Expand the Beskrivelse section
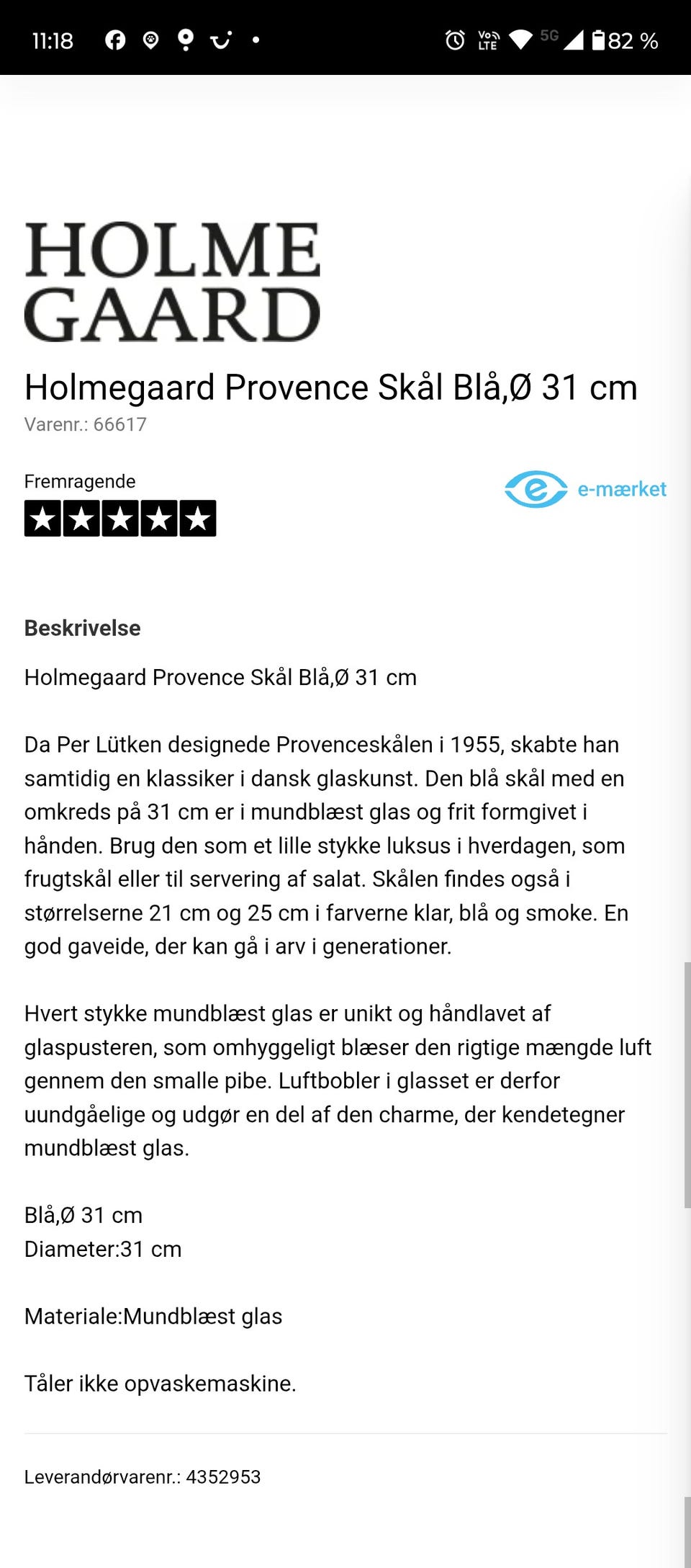 (x=83, y=628)
